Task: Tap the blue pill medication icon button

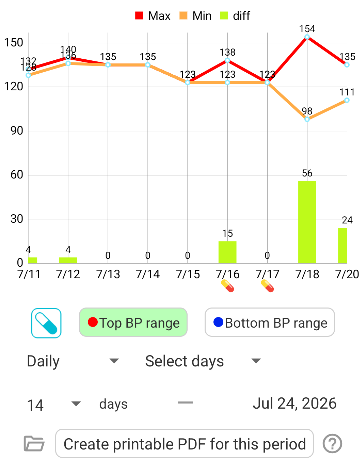Action: [x=46, y=323]
